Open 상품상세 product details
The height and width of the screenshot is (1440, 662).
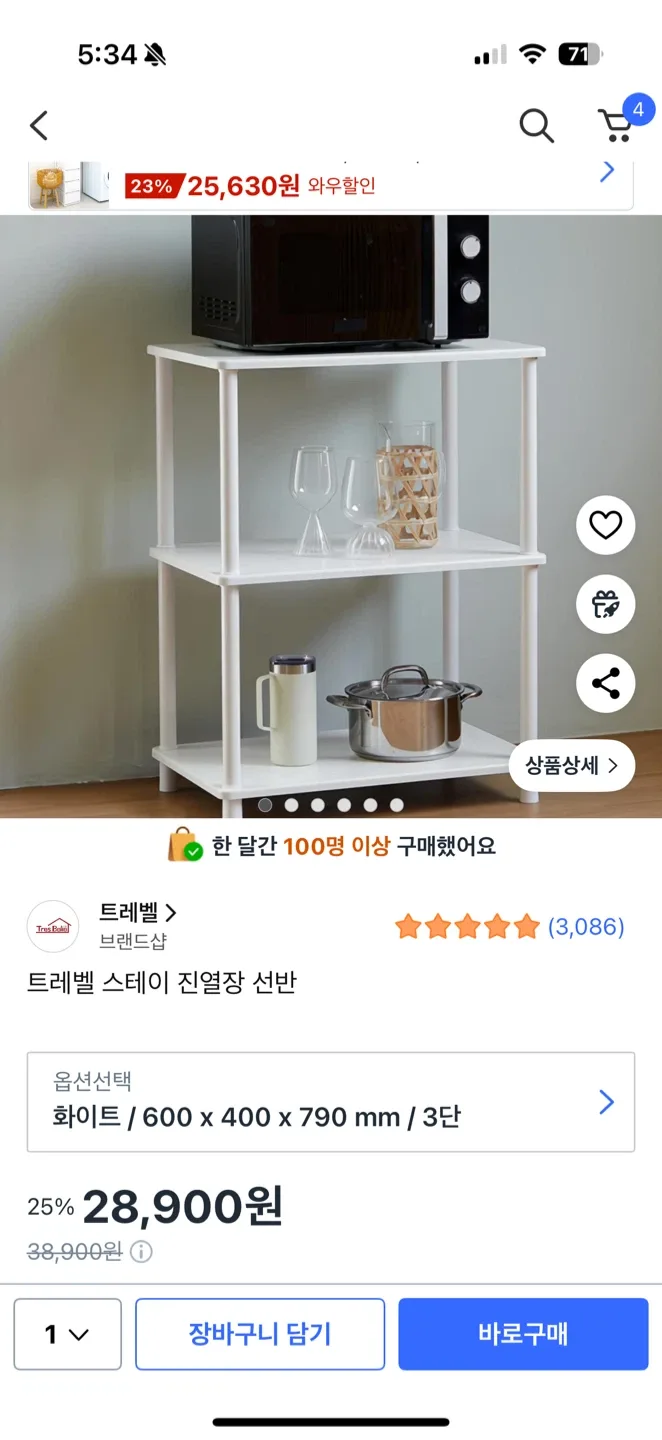[572, 766]
